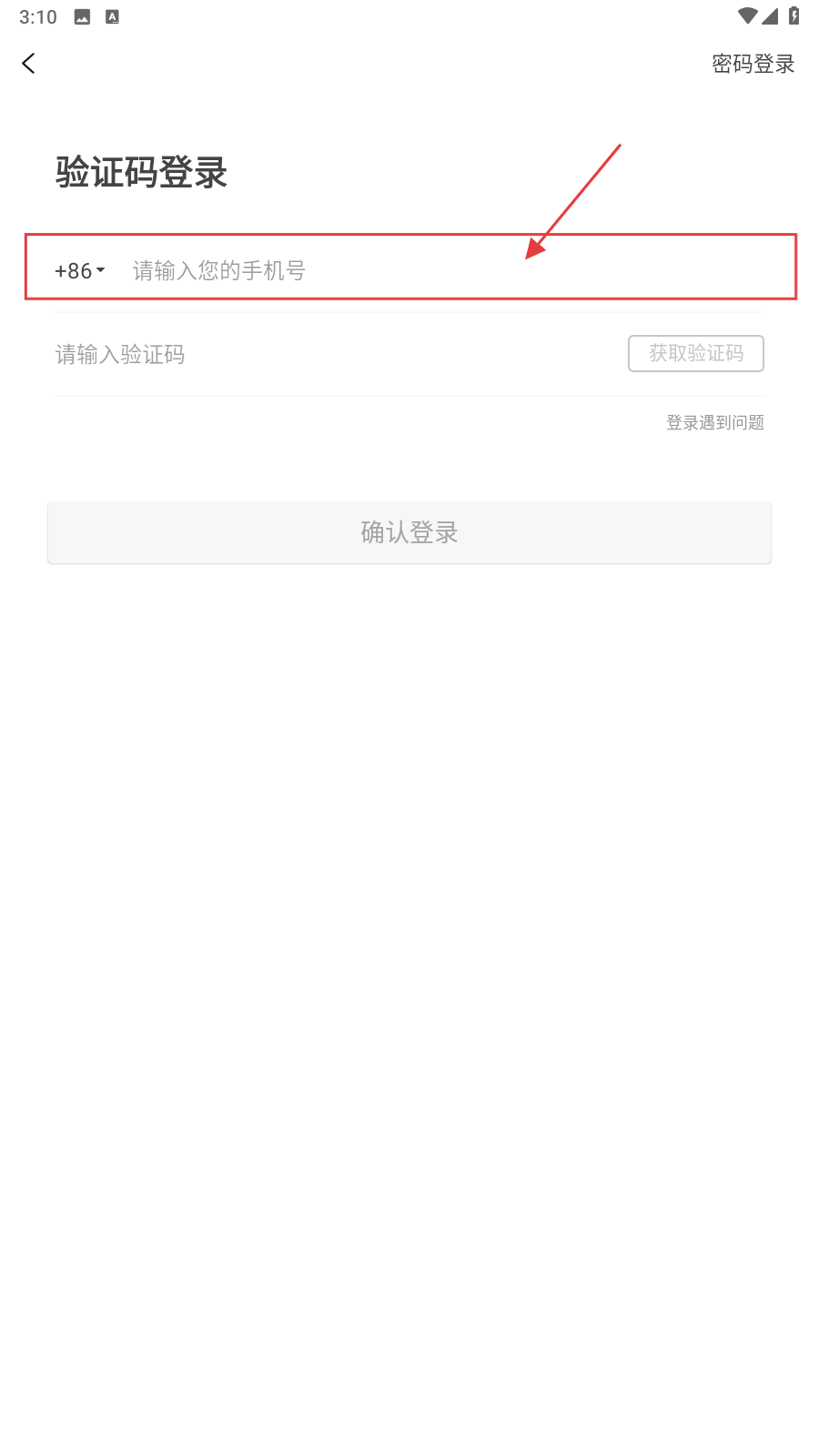
Task: Open the +86 country code dropdown
Action: (x=79, y=270)
